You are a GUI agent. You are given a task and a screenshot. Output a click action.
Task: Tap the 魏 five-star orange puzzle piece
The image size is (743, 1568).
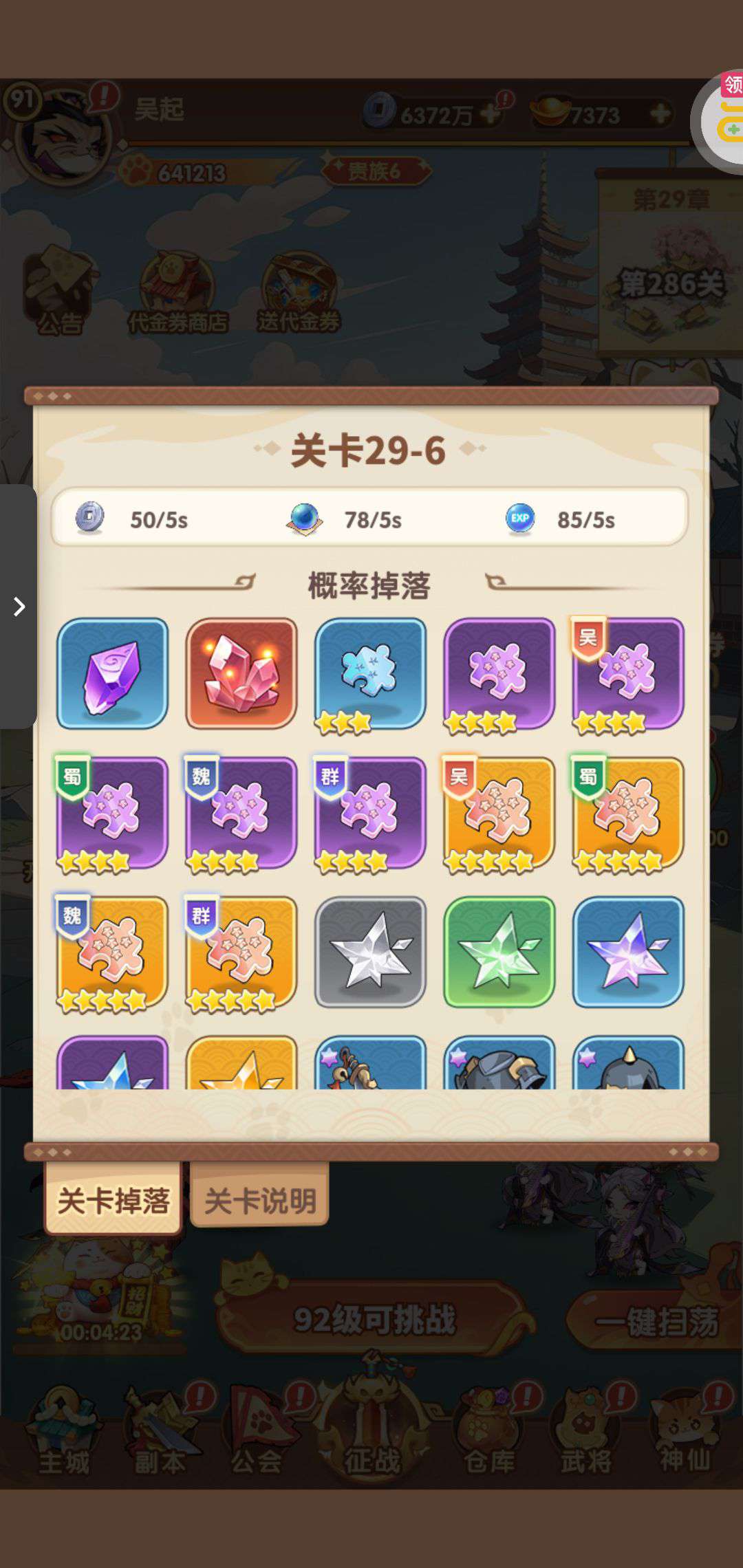pos(112,952)
